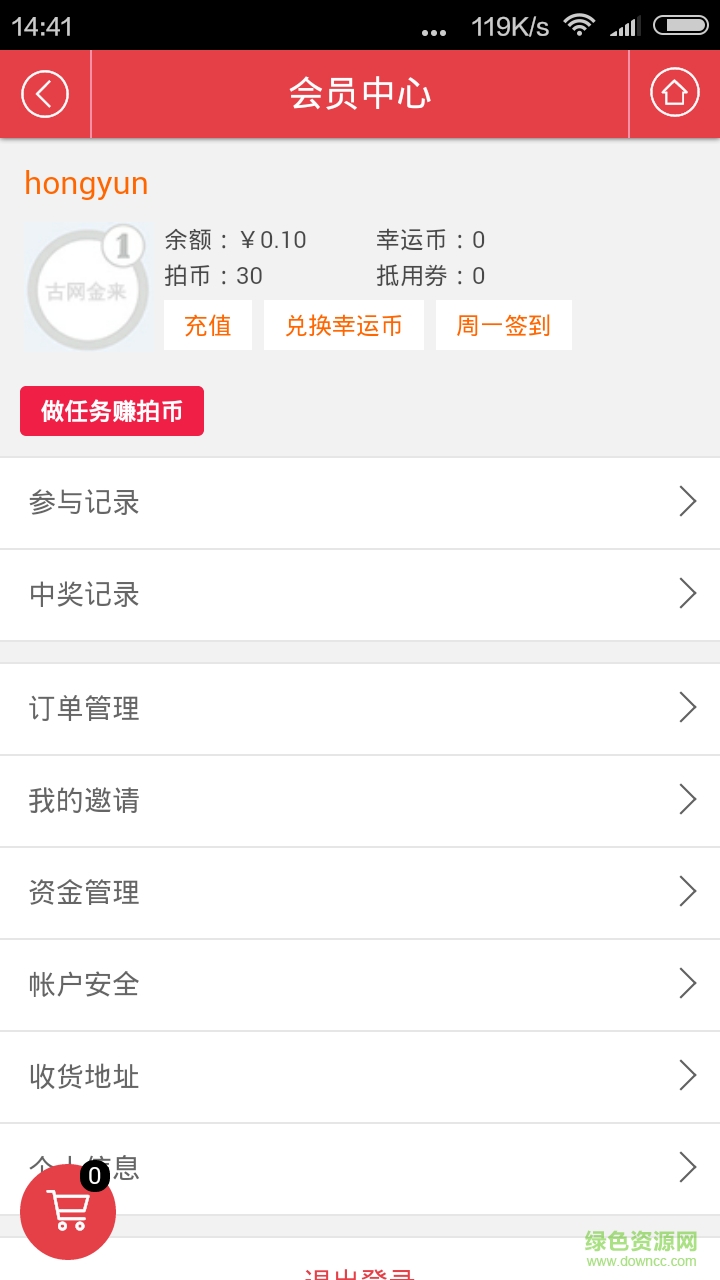The image size is (720, 1280).
Task: Click the back arrow icon
Action: 45,93
